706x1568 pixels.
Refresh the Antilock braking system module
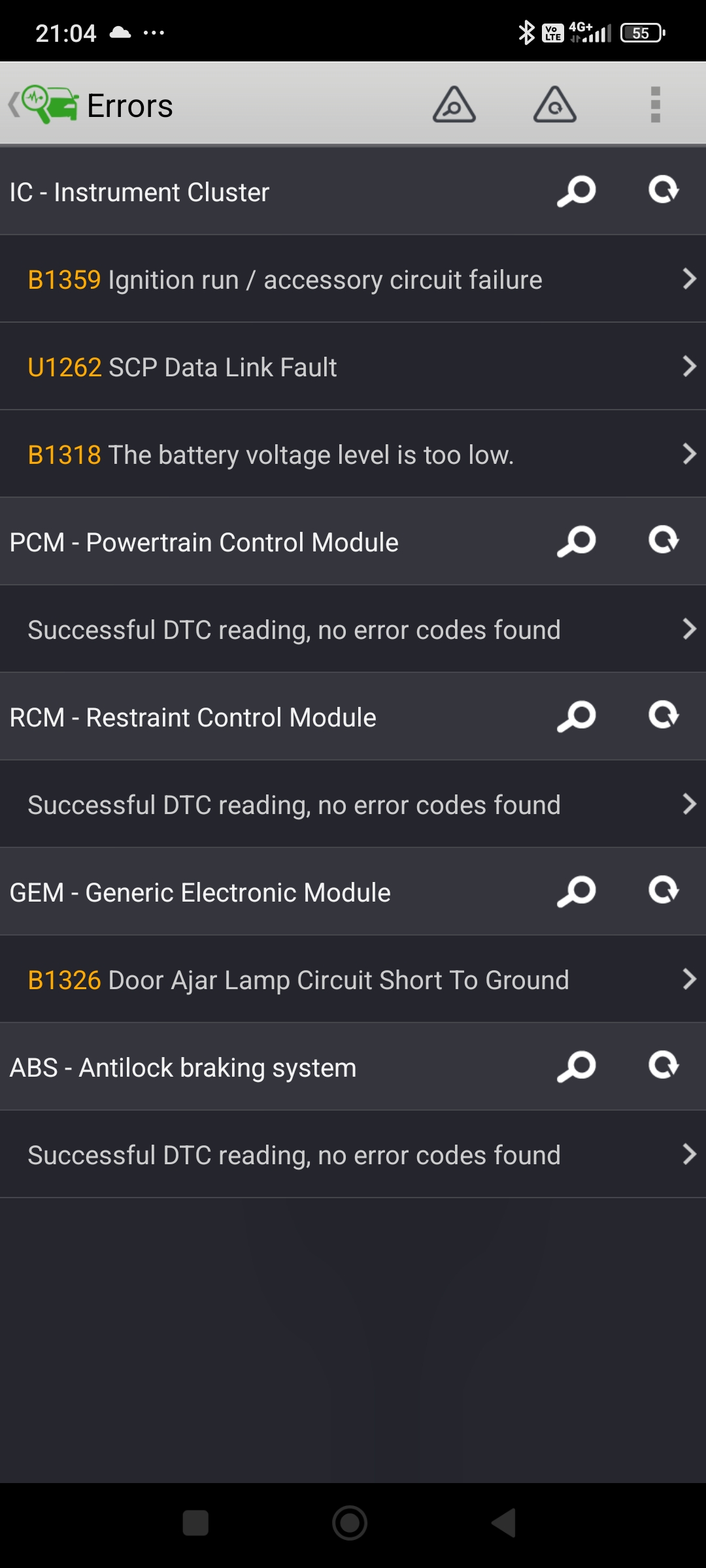(x=664, y=1066)
